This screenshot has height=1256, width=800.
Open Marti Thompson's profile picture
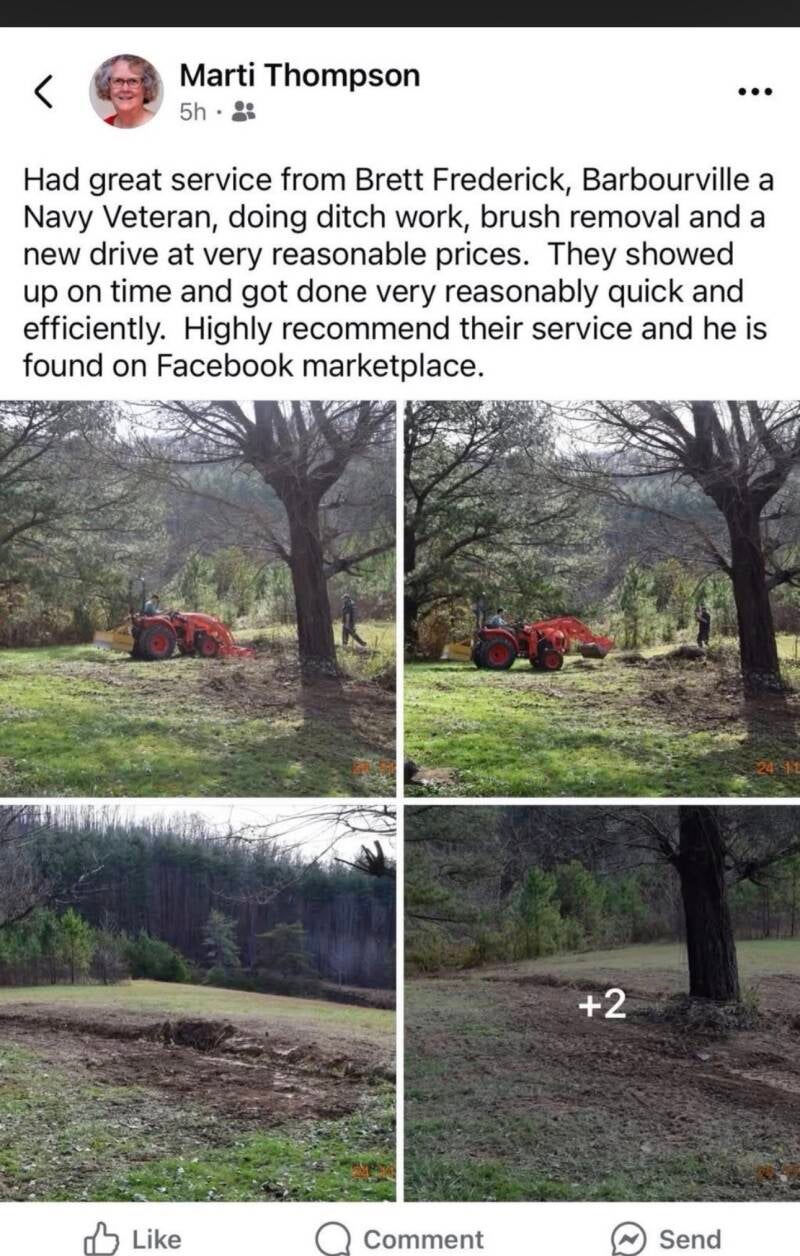point(126,91)
